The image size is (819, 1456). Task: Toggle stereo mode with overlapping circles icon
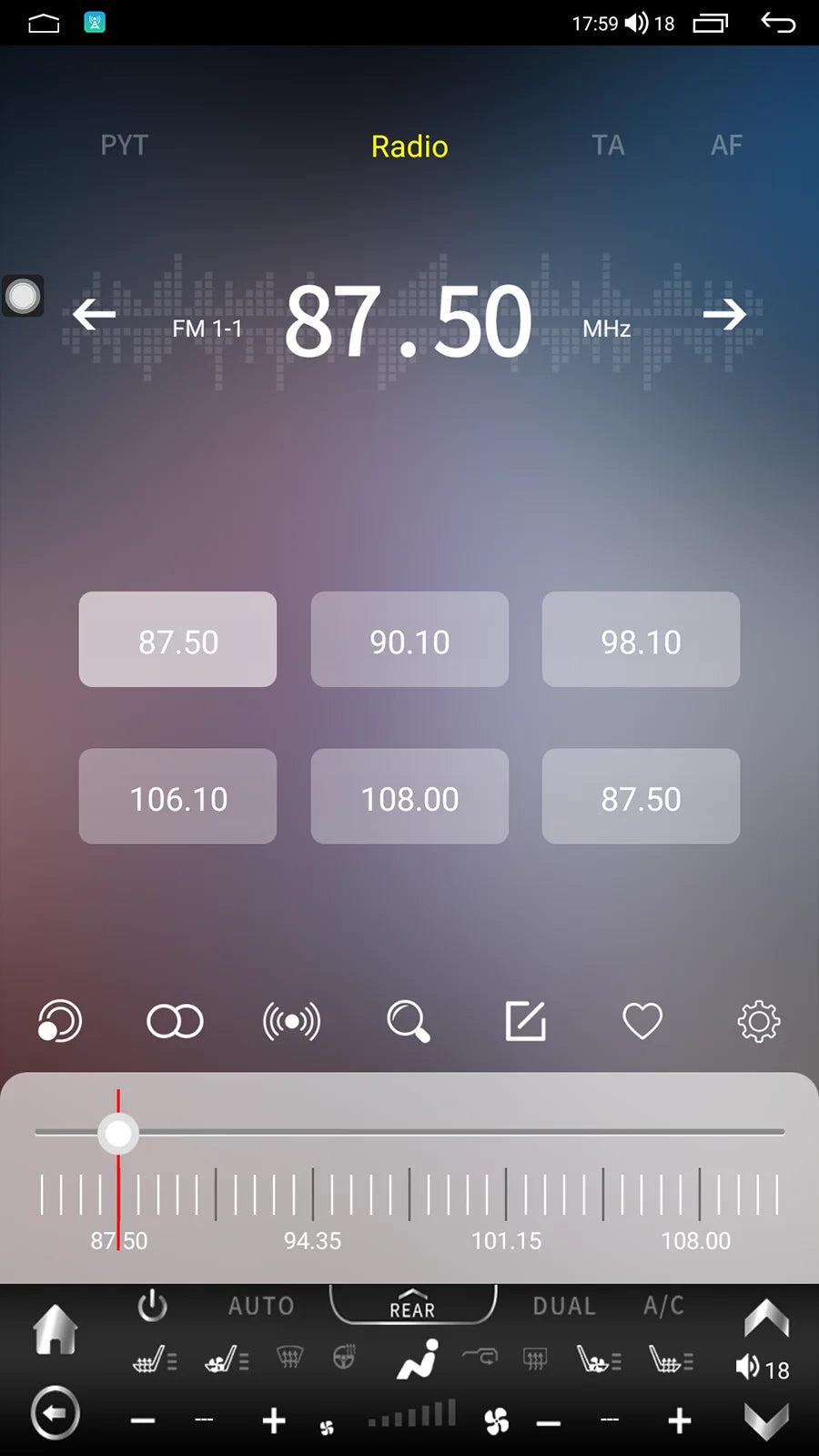[x=175, y=1021]
